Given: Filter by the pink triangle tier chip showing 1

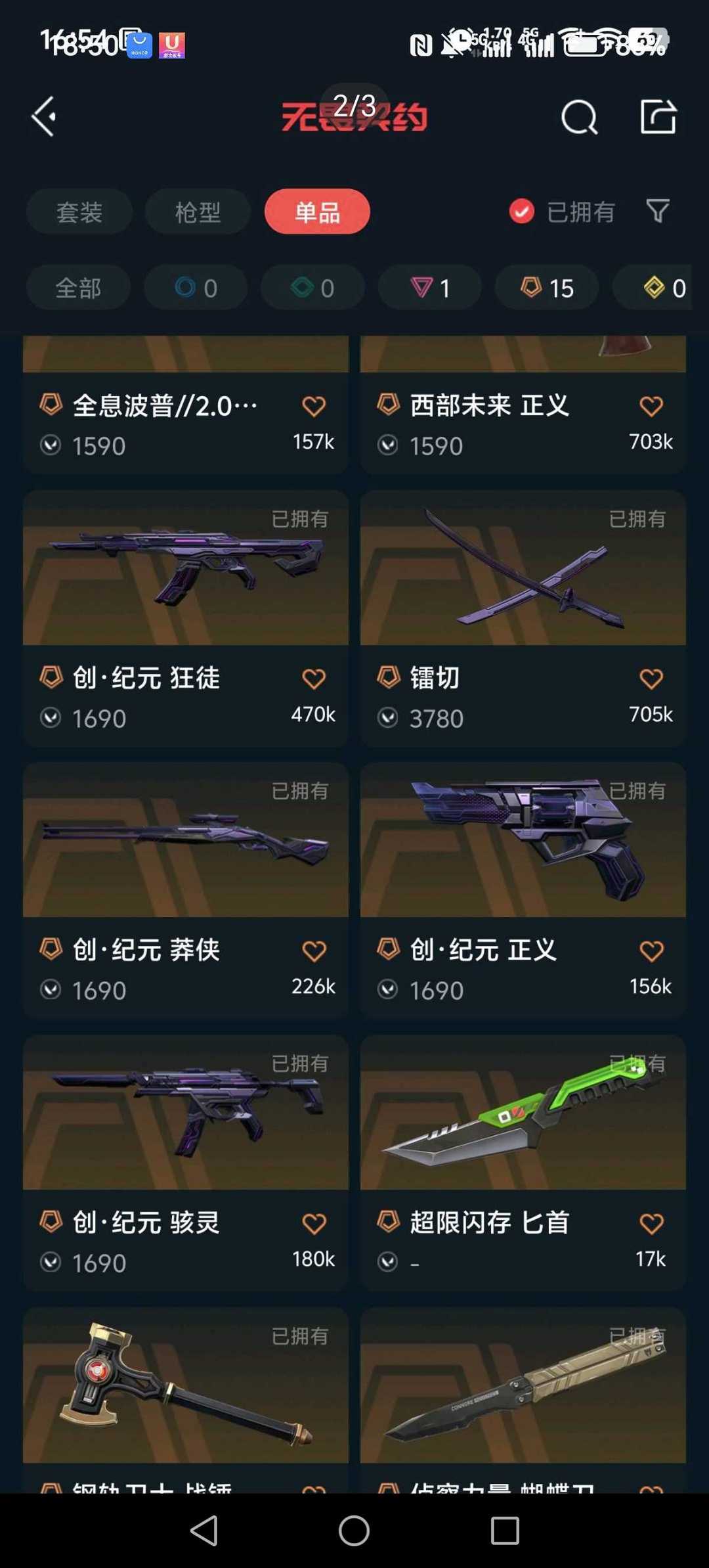Looking at the screenshot, I should [430, 288].
